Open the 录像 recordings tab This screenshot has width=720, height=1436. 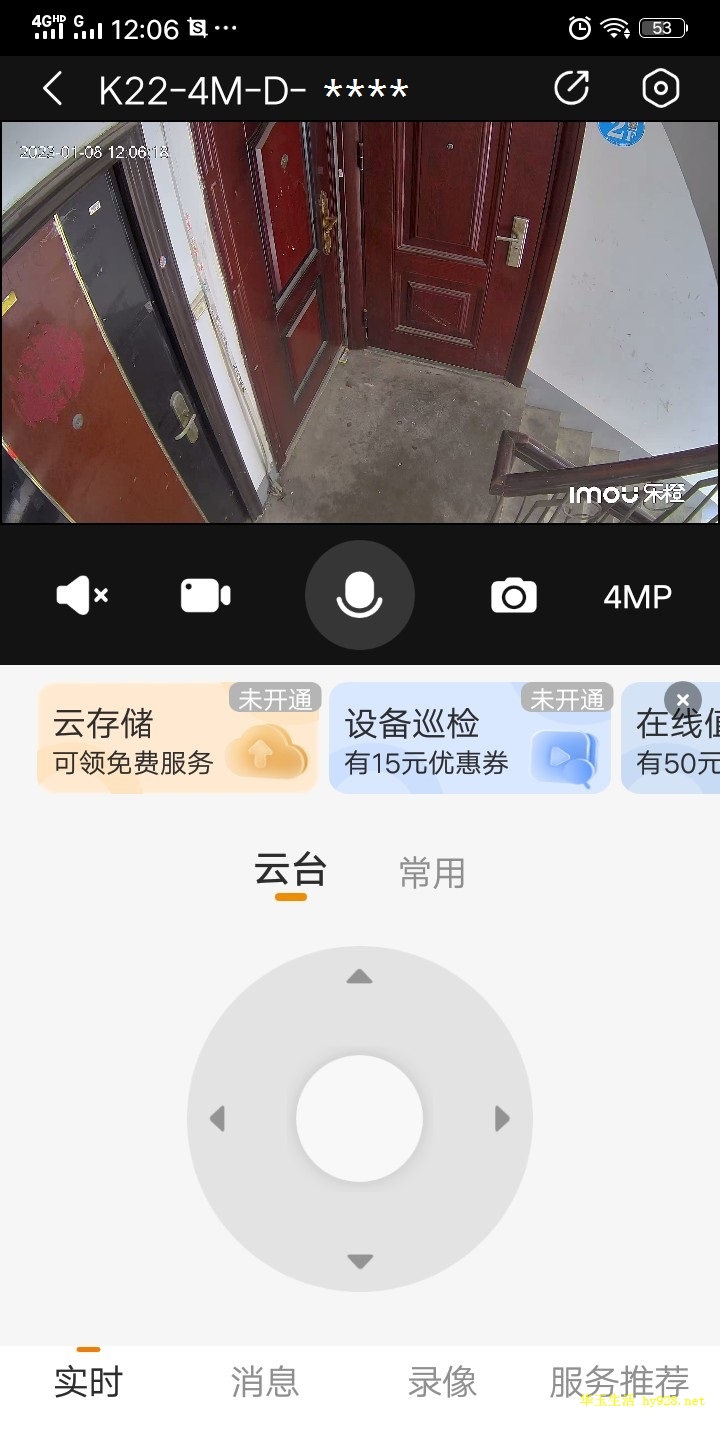pyautogui.click(x=442, y=1382)
